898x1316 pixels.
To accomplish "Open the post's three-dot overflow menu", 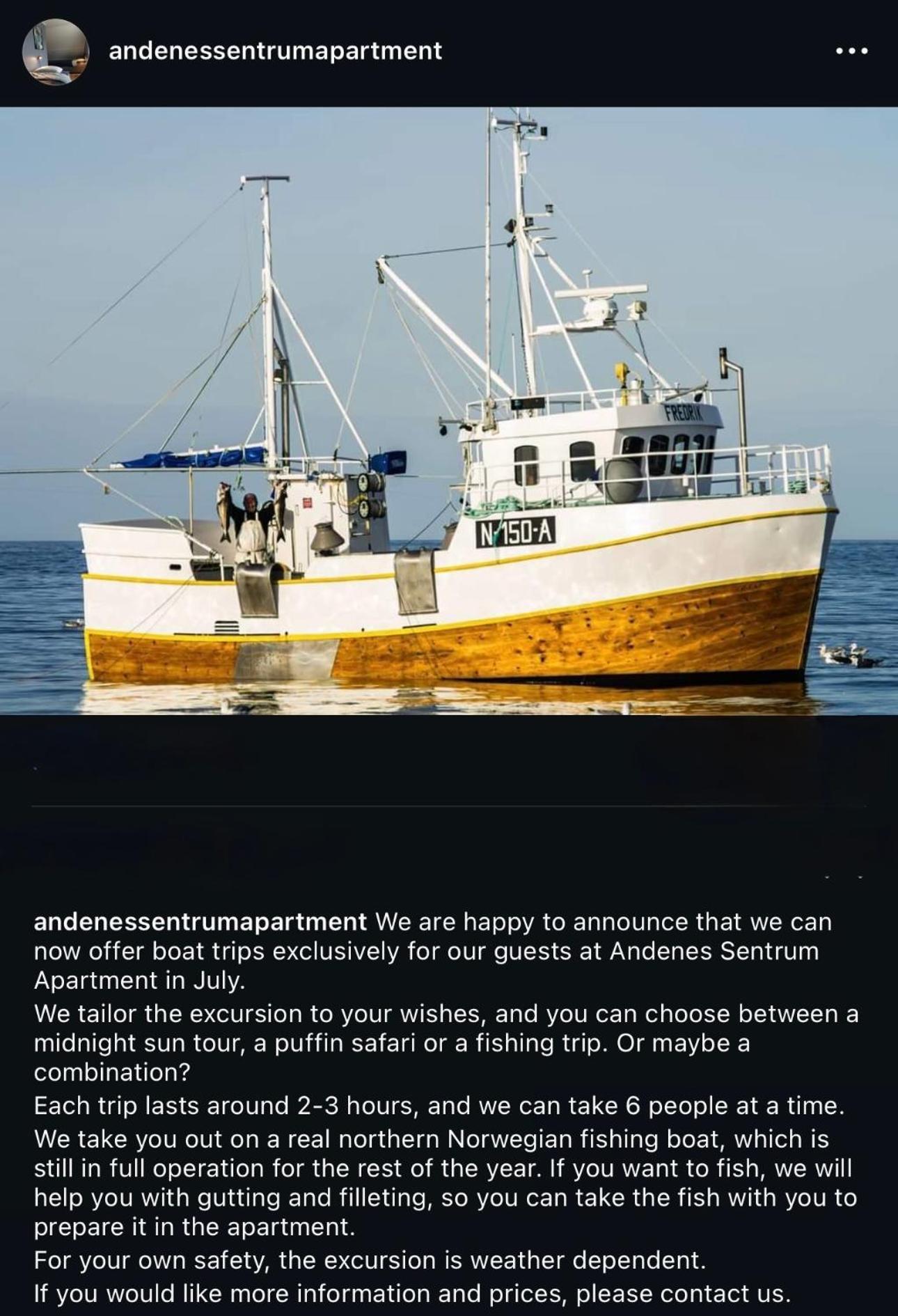I will [x=852, y=51].
